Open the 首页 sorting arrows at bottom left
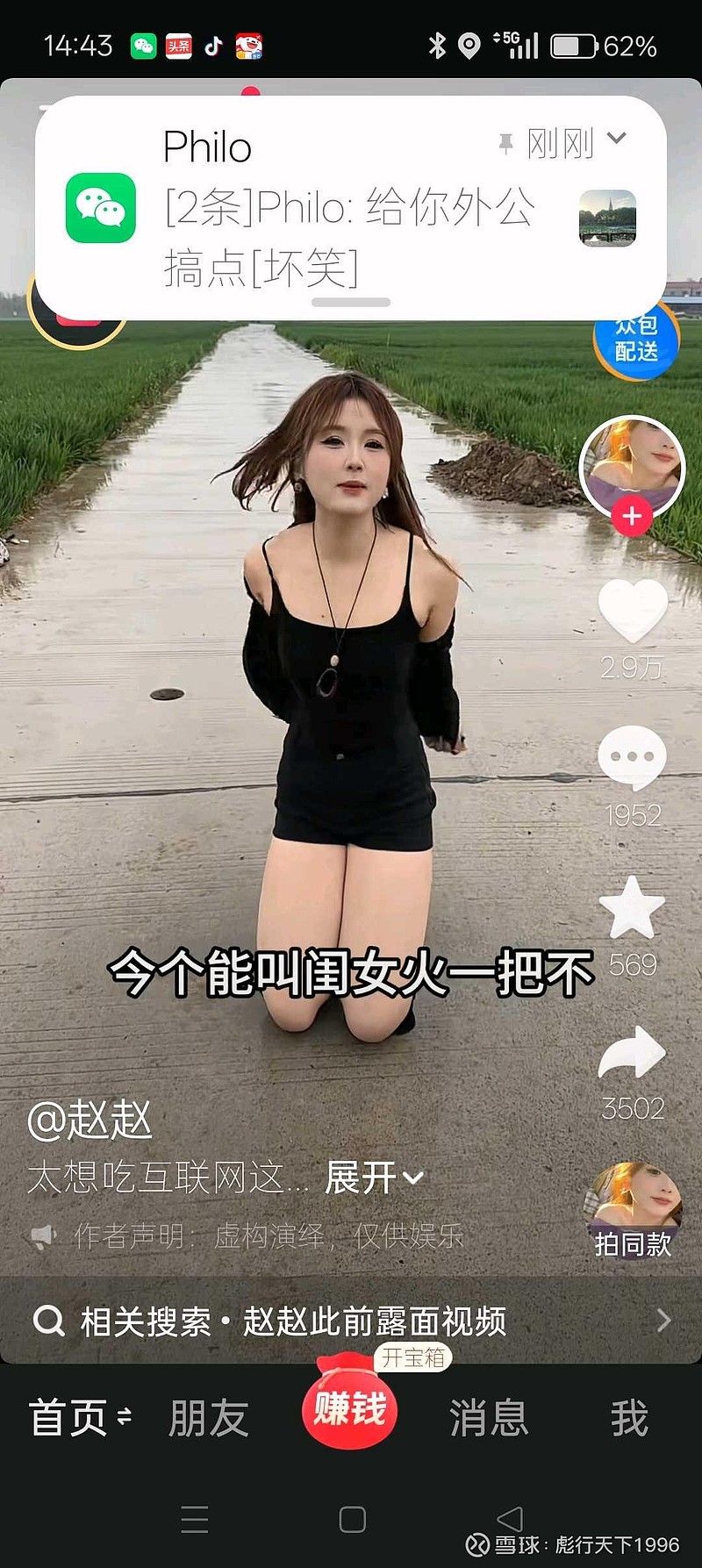This screenshot has height=1568, width=702. tap(125, 1415)
